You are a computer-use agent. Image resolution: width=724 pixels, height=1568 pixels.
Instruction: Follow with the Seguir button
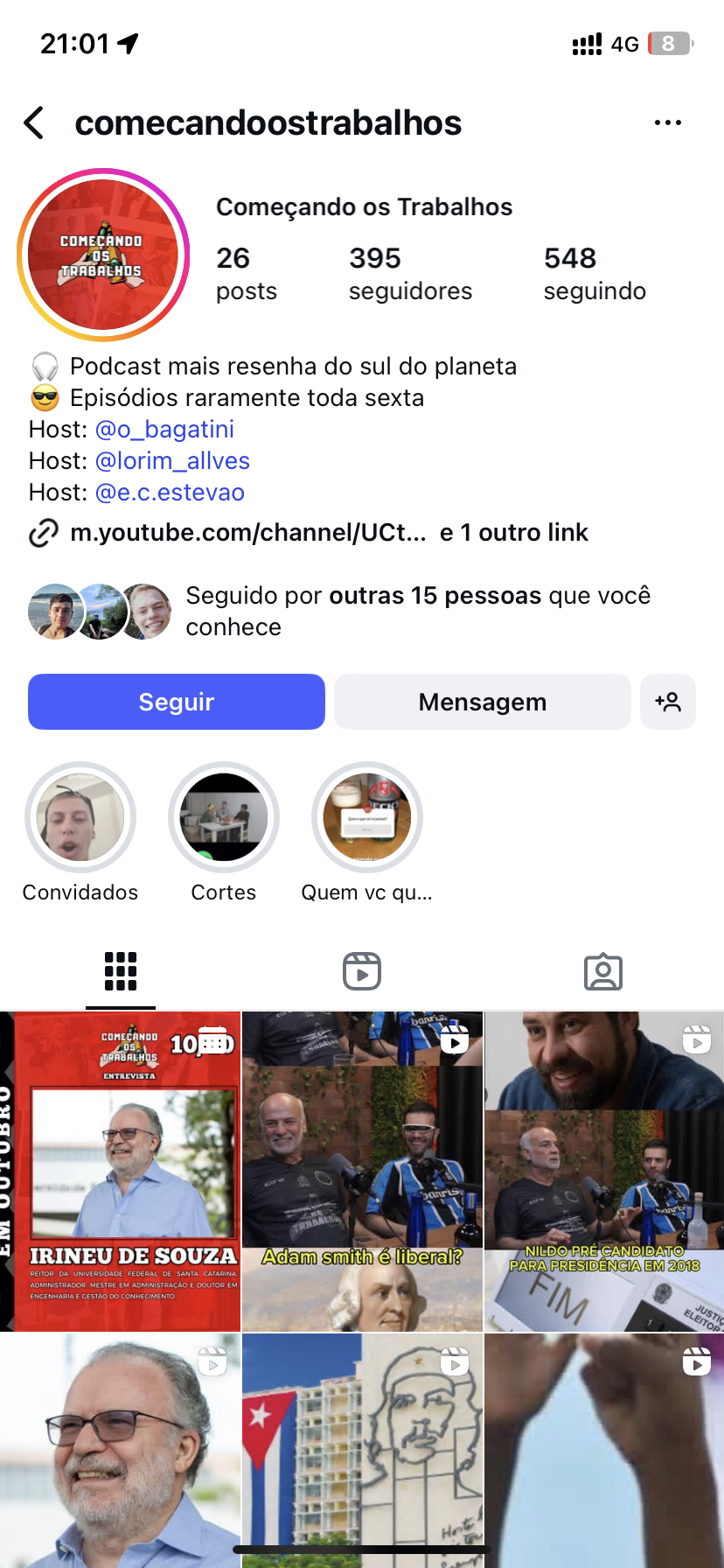pyautogui.click(x=177, y=702)
